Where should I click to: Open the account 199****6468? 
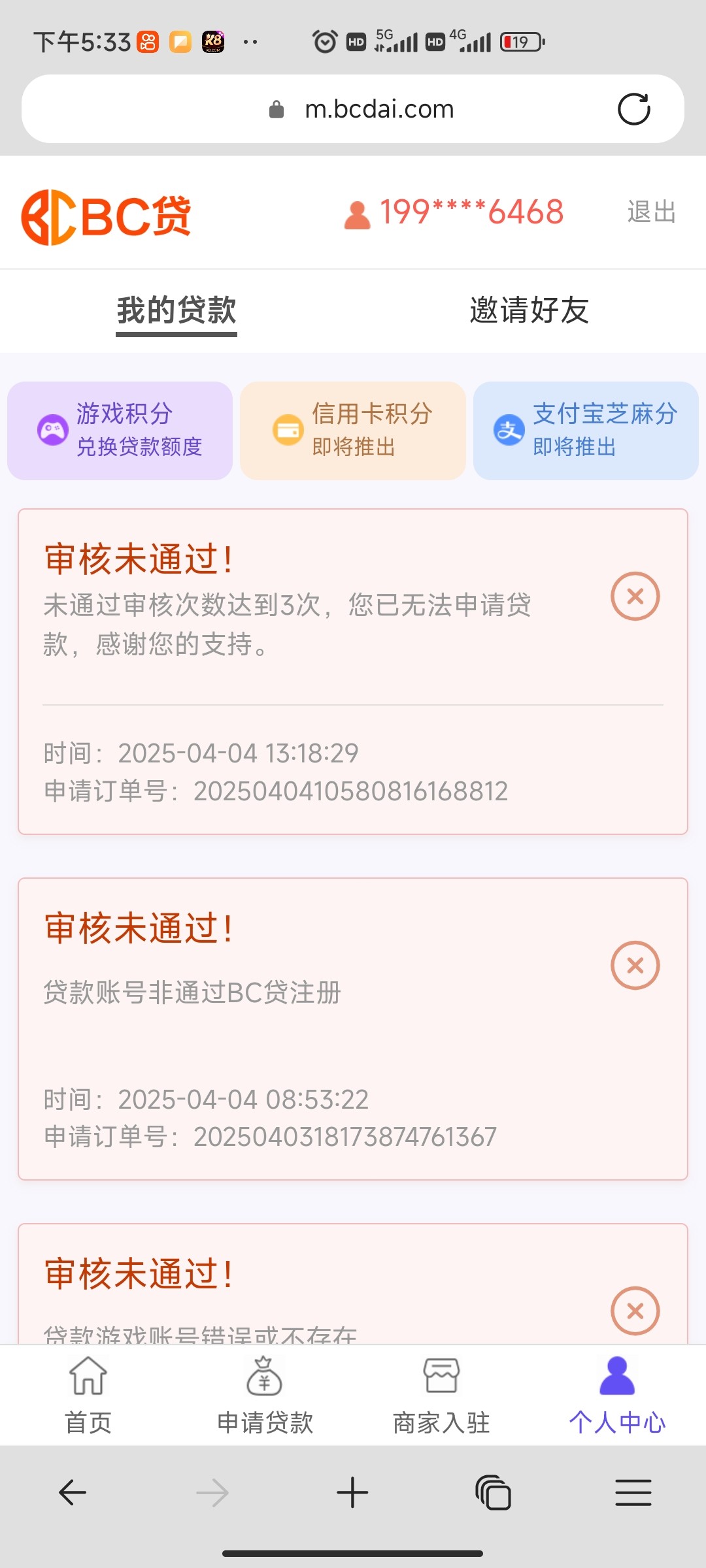454,213
